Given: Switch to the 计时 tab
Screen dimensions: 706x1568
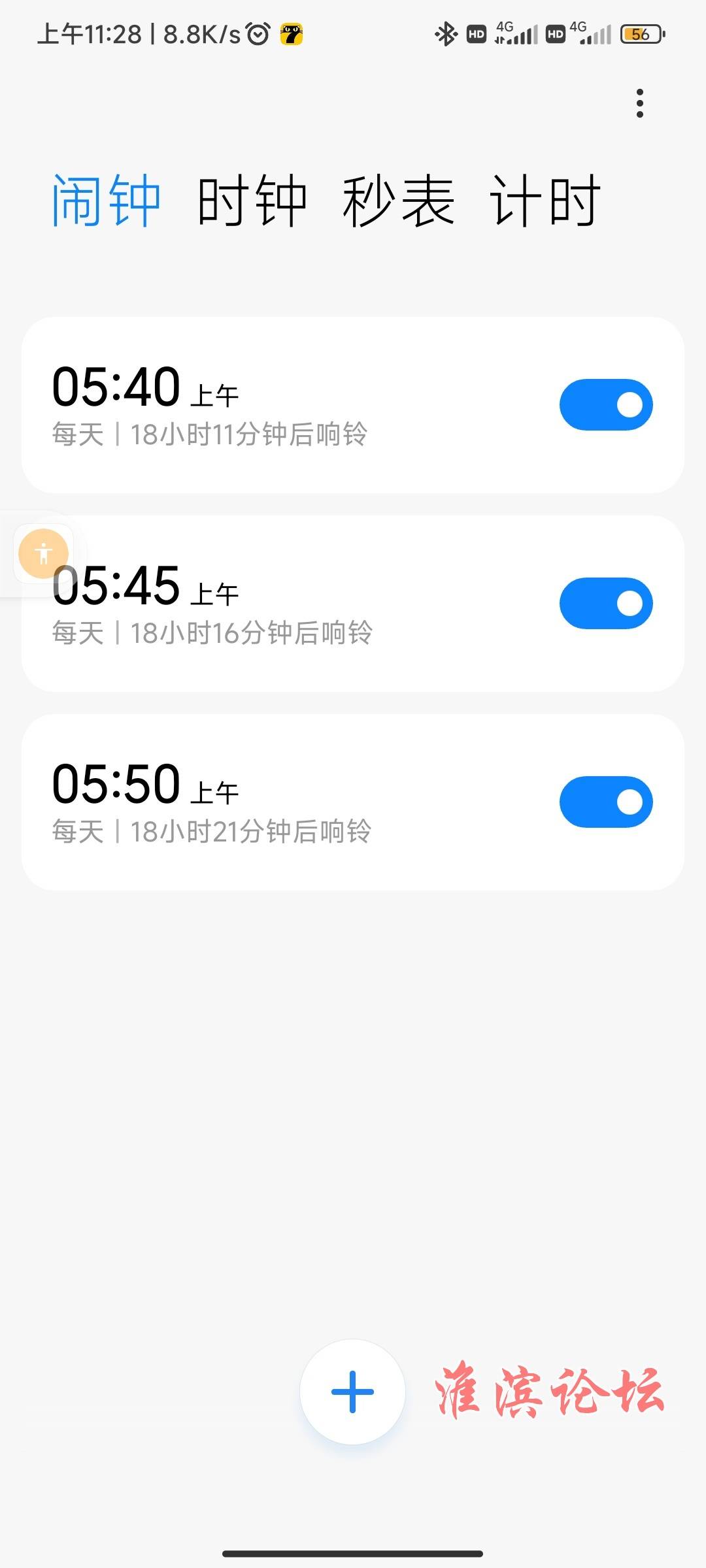Looking at the screenshot, I should pyautogui.click(x=545, y=201).
